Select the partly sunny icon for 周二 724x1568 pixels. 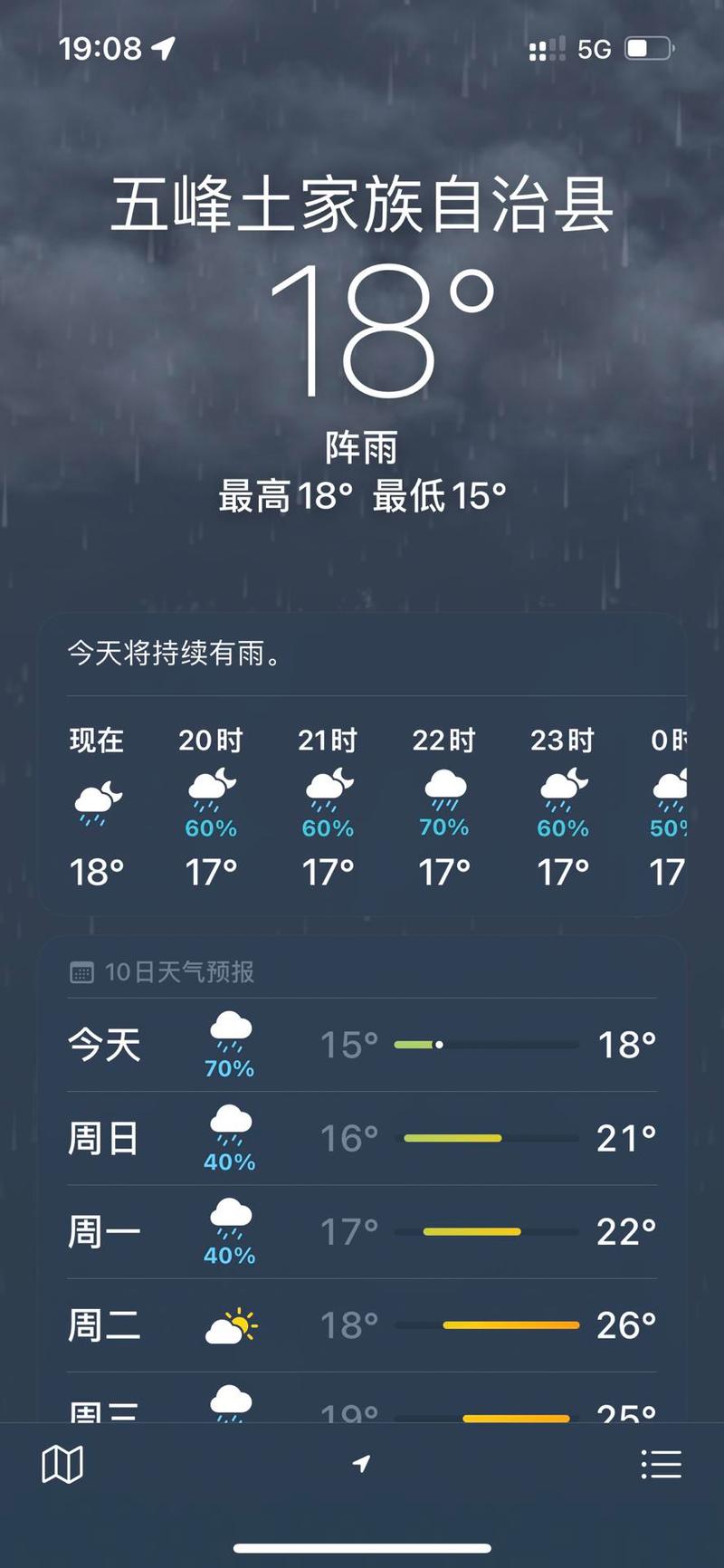[x=231, y=1324]
